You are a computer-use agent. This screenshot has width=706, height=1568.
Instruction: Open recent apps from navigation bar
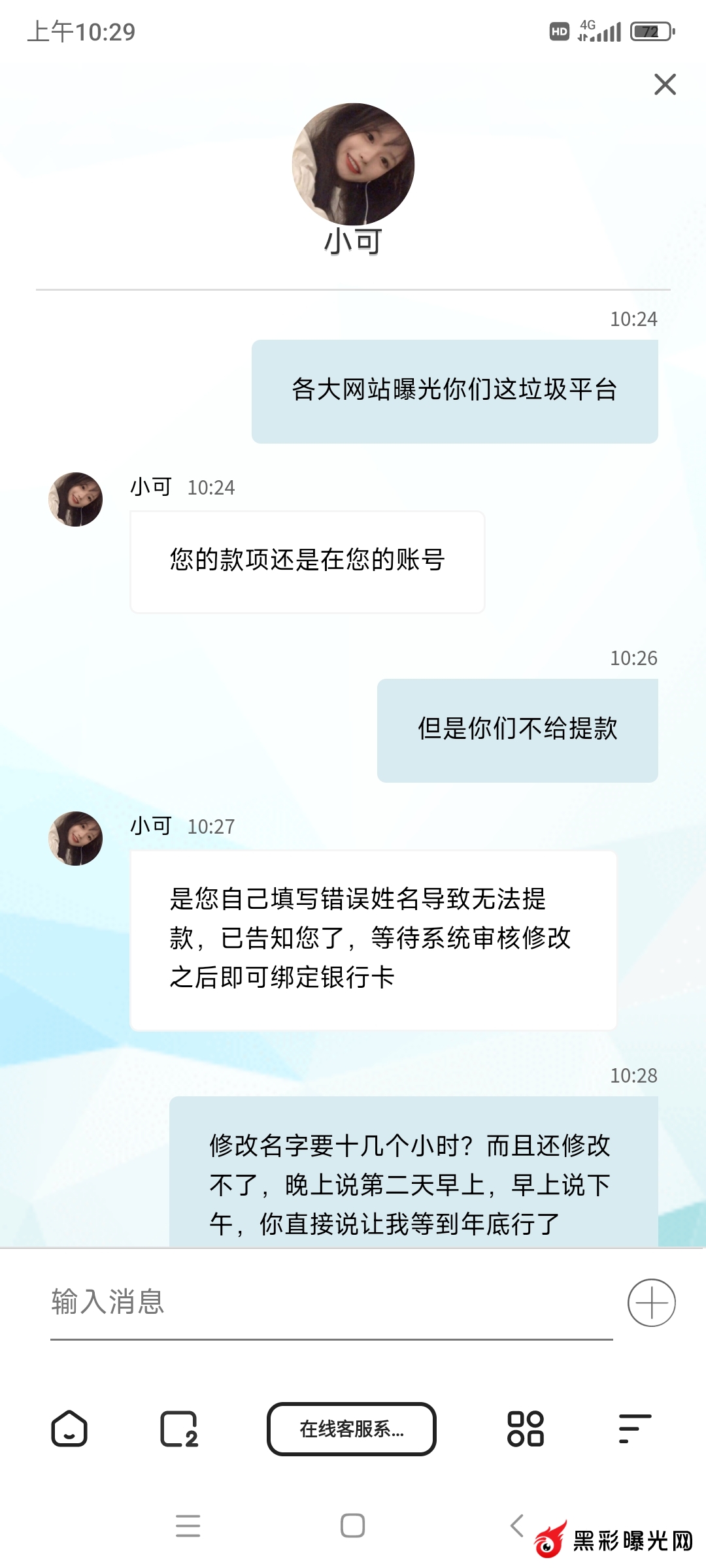pyautogui.click(x=188, y=1526)
